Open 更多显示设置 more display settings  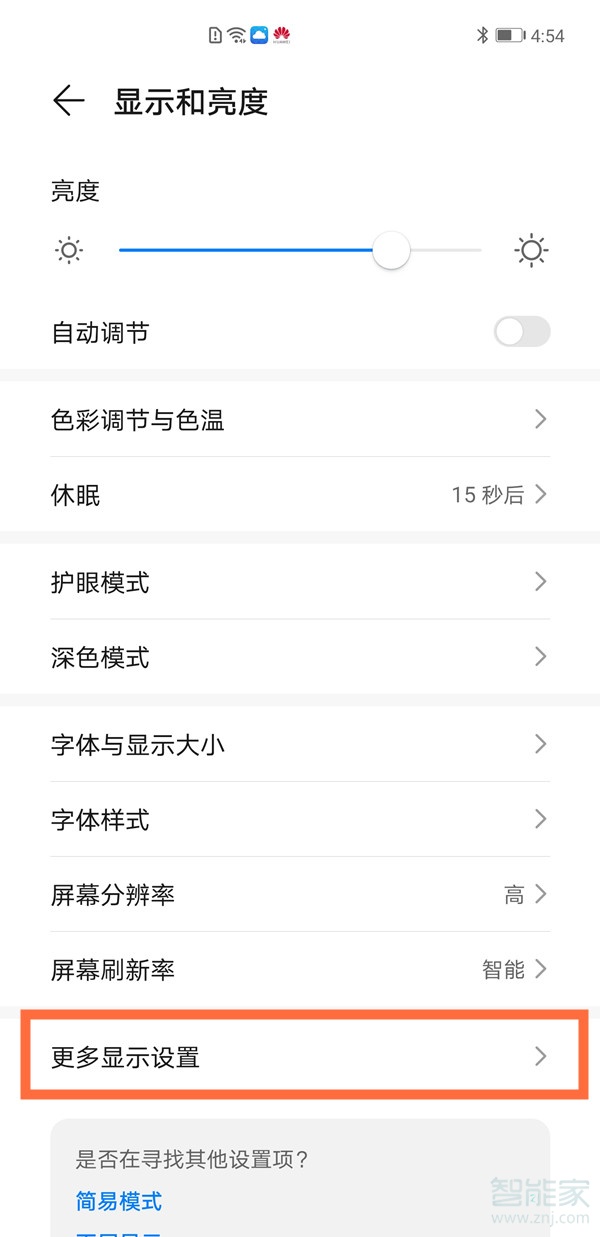300,1056
